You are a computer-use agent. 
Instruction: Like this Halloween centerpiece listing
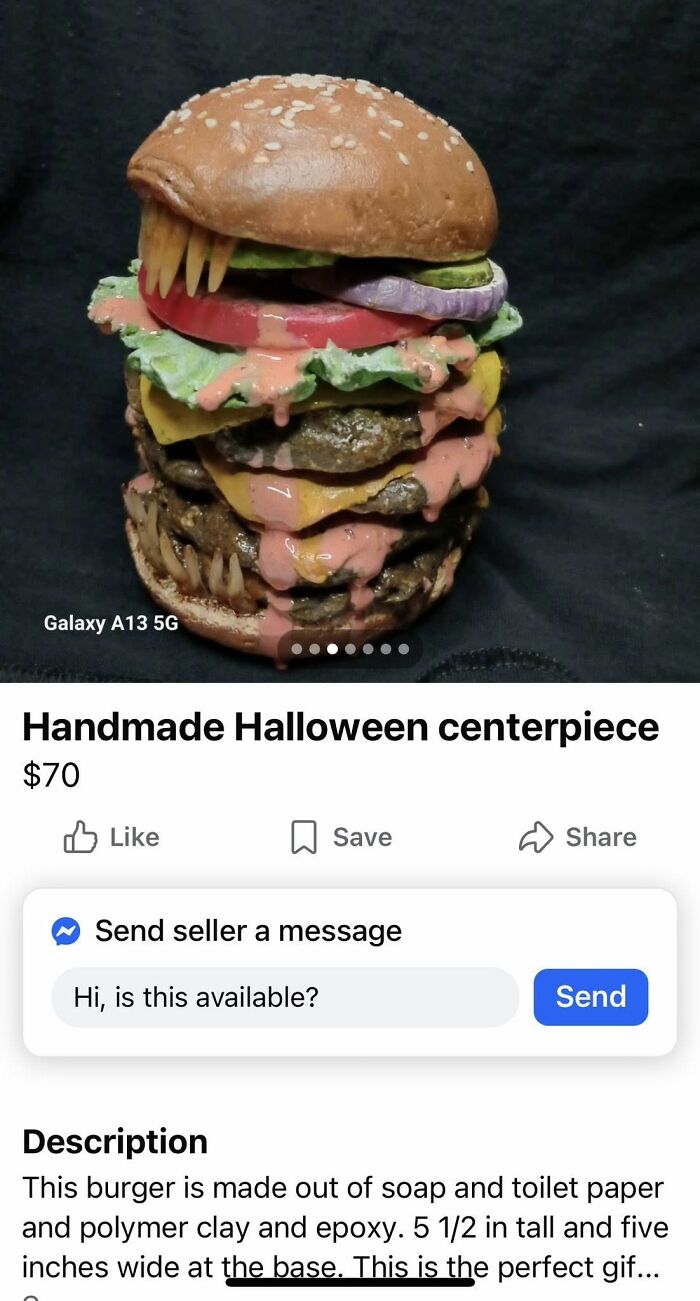(x=111, y=837)
